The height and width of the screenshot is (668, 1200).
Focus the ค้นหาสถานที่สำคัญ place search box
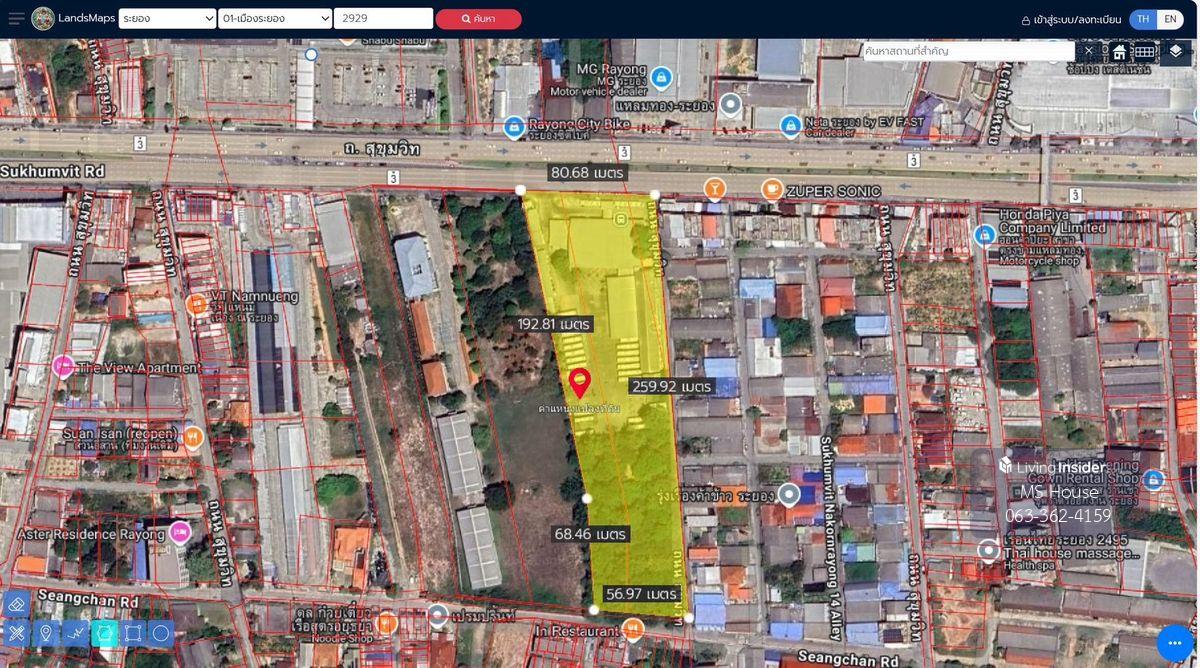(968, 51)
